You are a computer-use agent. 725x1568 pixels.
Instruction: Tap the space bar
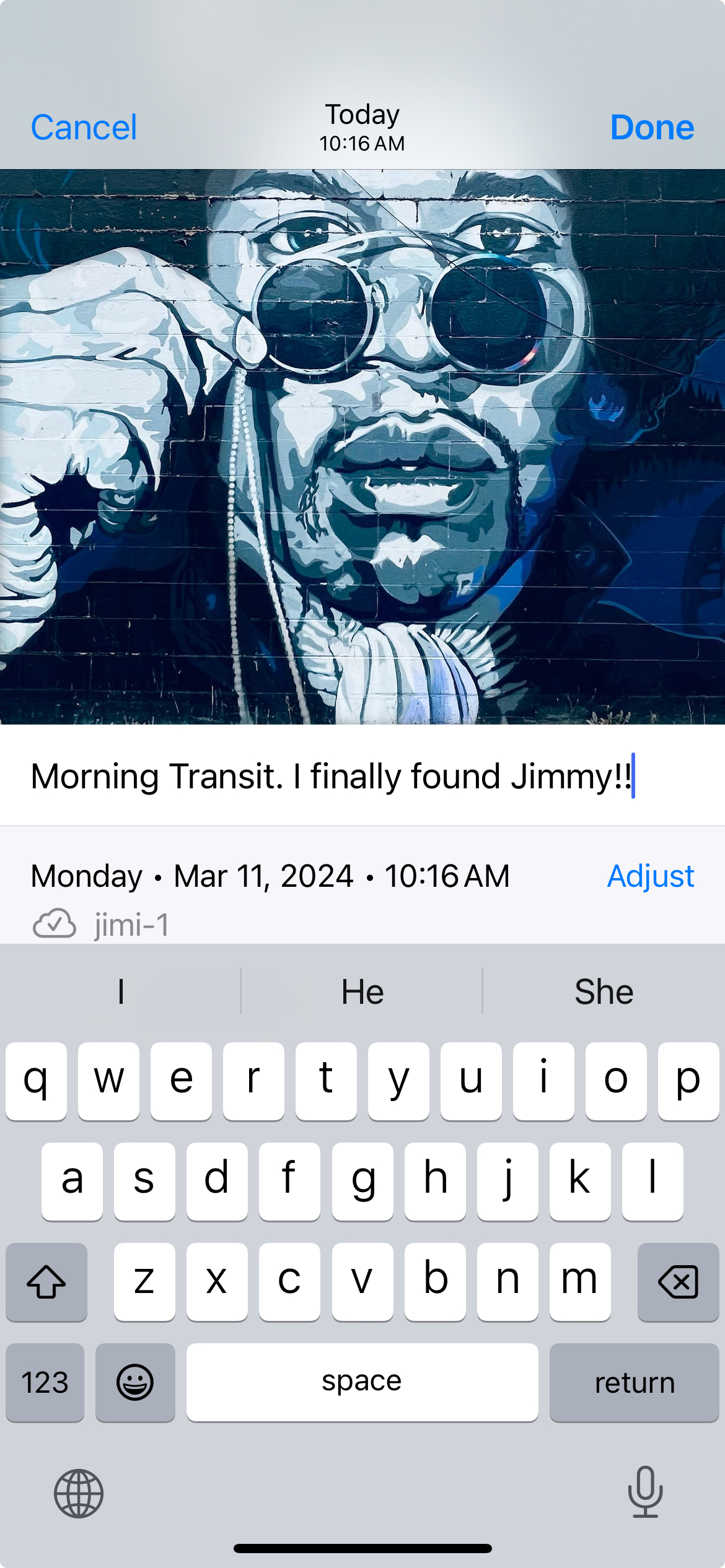(362, 1382)
